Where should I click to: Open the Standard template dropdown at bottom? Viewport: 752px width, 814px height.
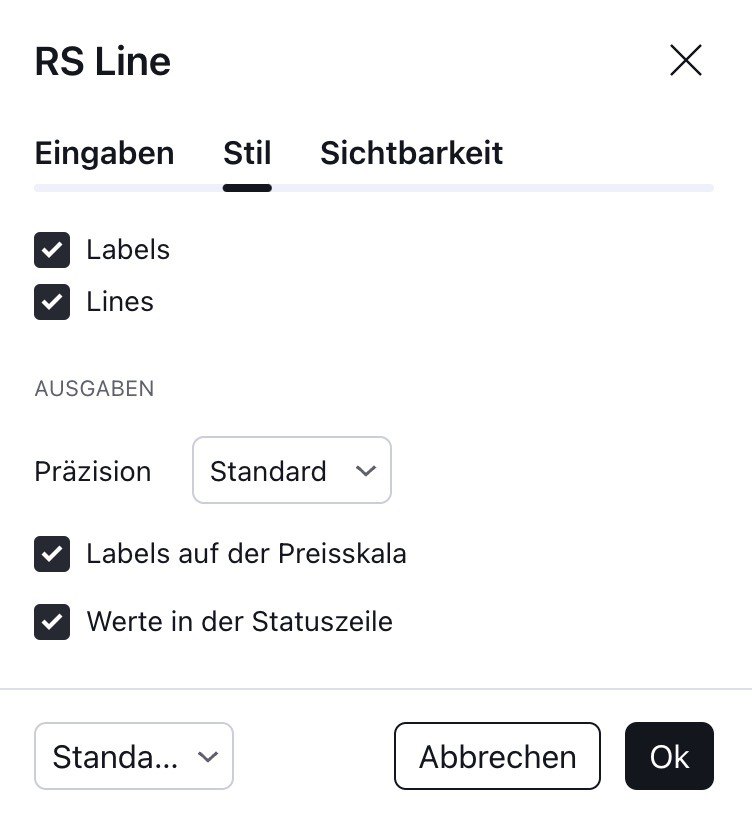(134, 757)
